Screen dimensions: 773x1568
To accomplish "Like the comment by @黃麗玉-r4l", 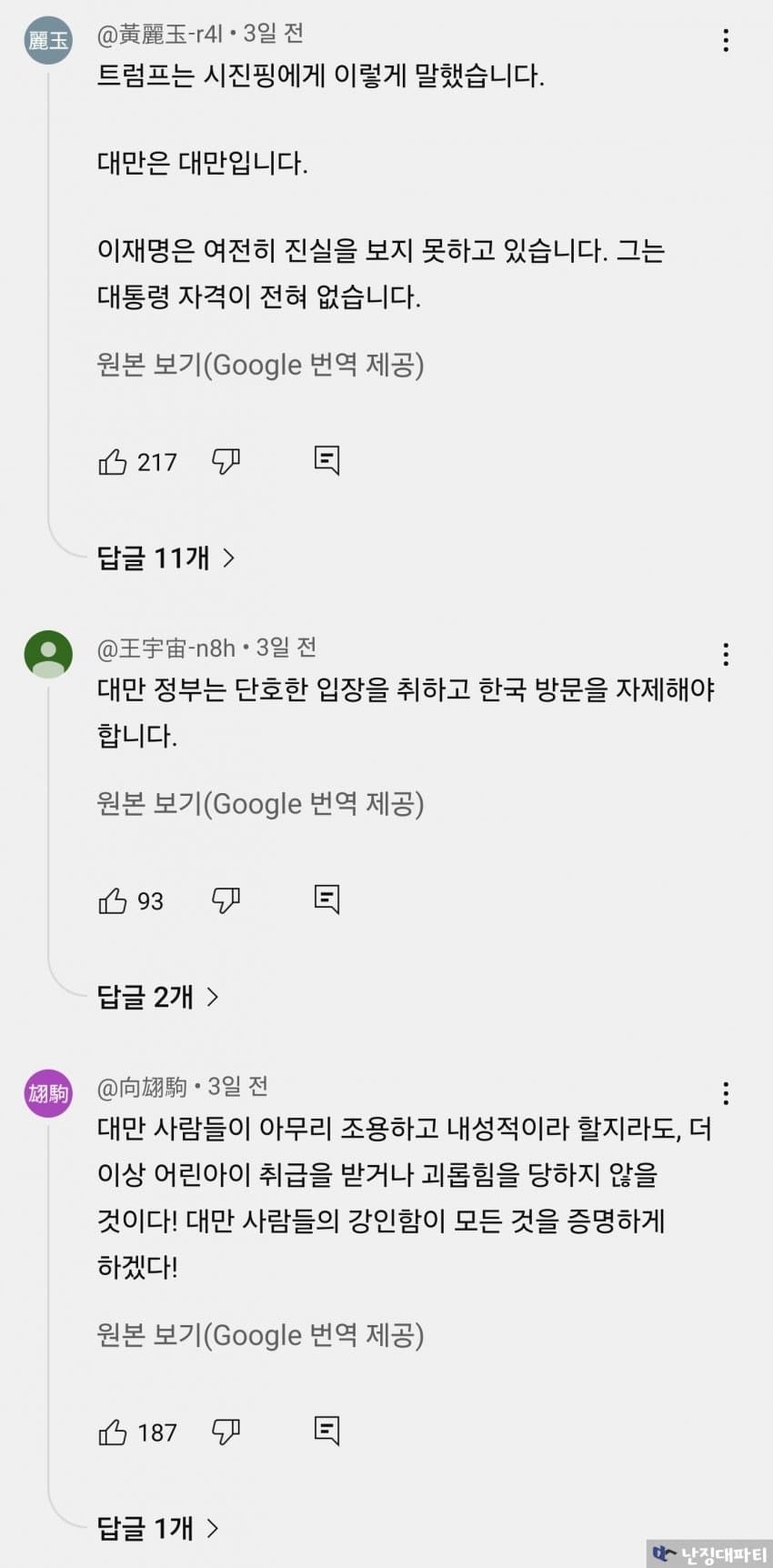I will [113, 462].
